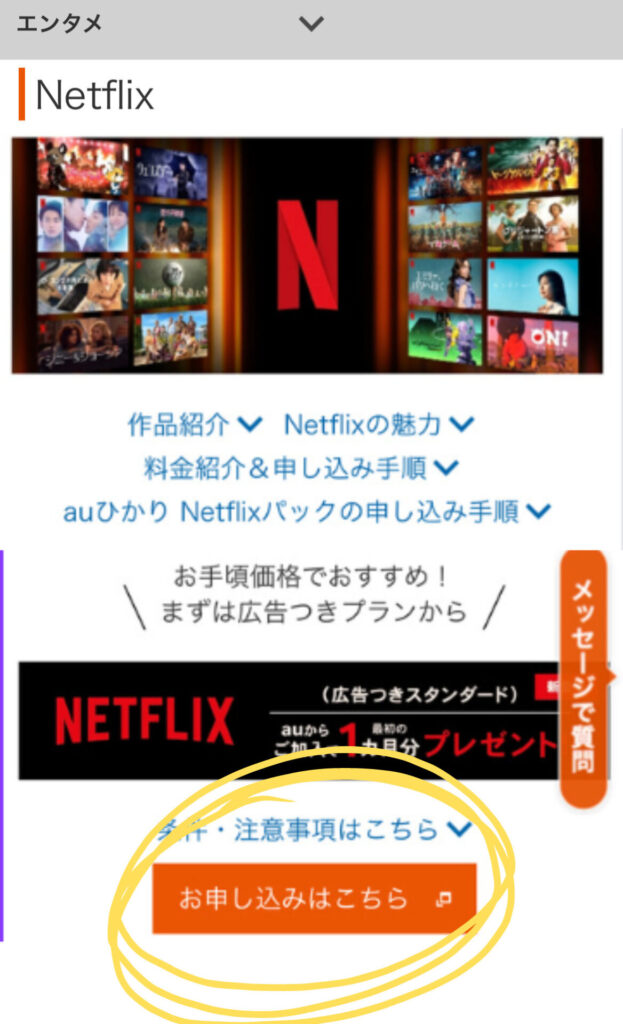The image size is (623, 1024).
Task: Jump to 作品紹介 section
Action: 195,424
